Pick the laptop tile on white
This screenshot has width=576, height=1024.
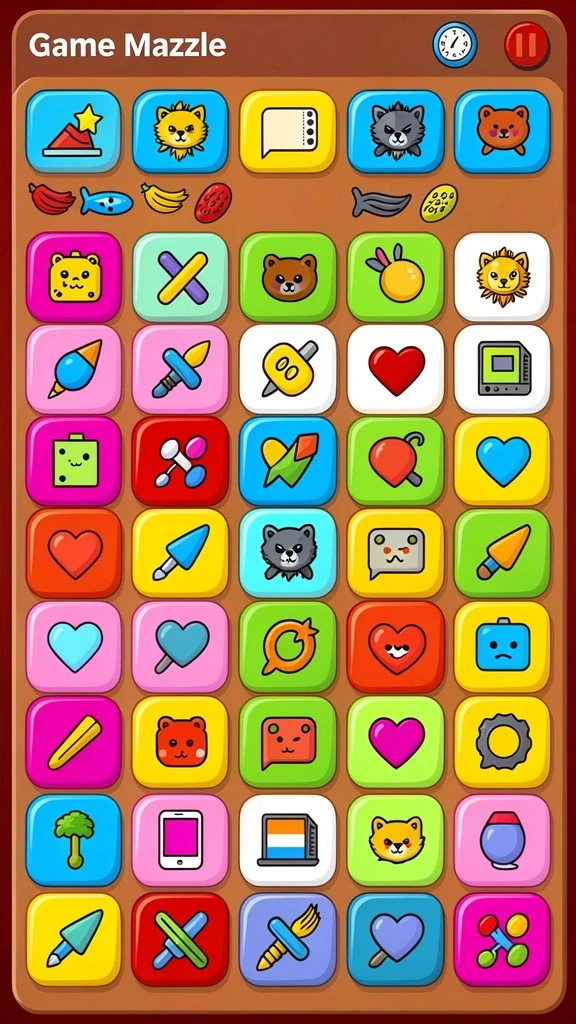click(288, 840)
